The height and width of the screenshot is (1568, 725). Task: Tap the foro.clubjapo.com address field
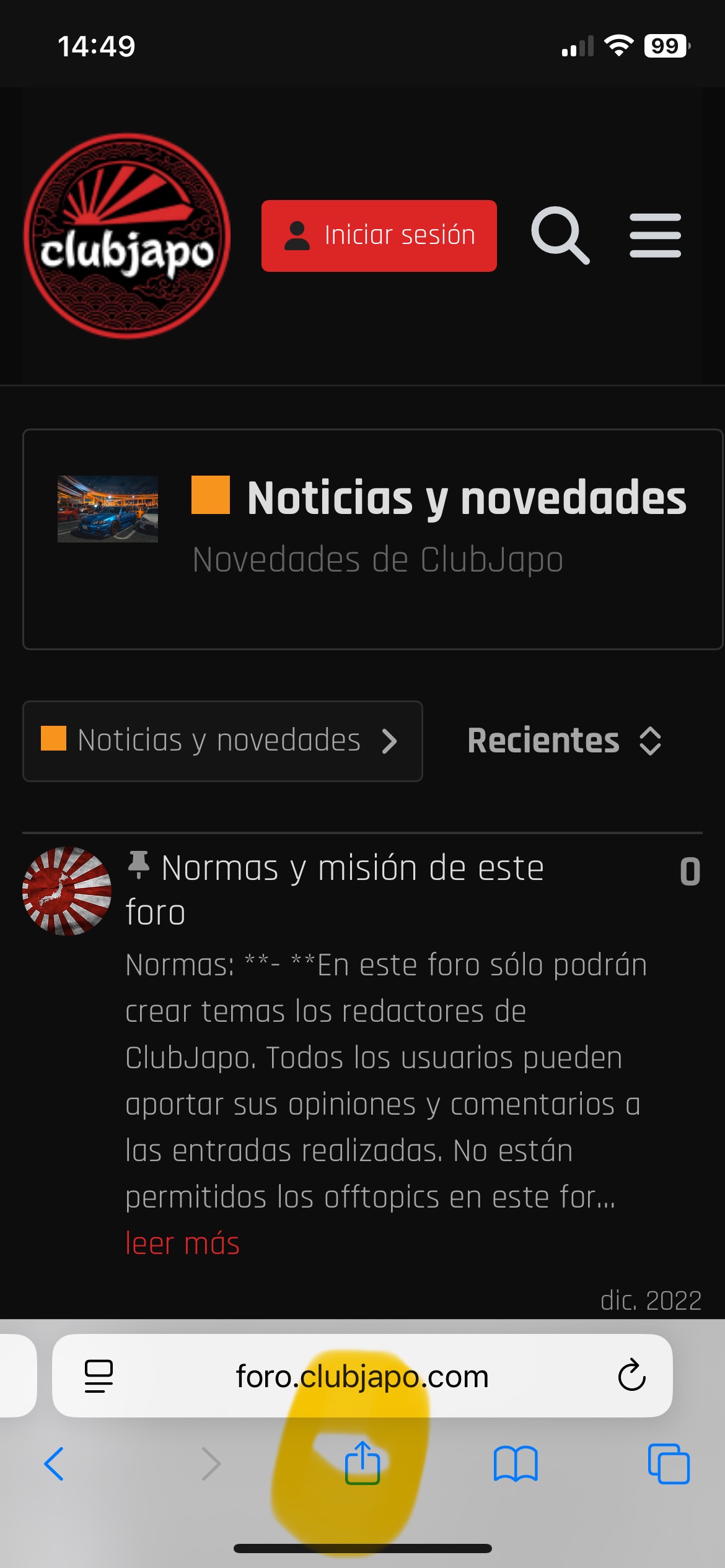(x=362, y=1376)
